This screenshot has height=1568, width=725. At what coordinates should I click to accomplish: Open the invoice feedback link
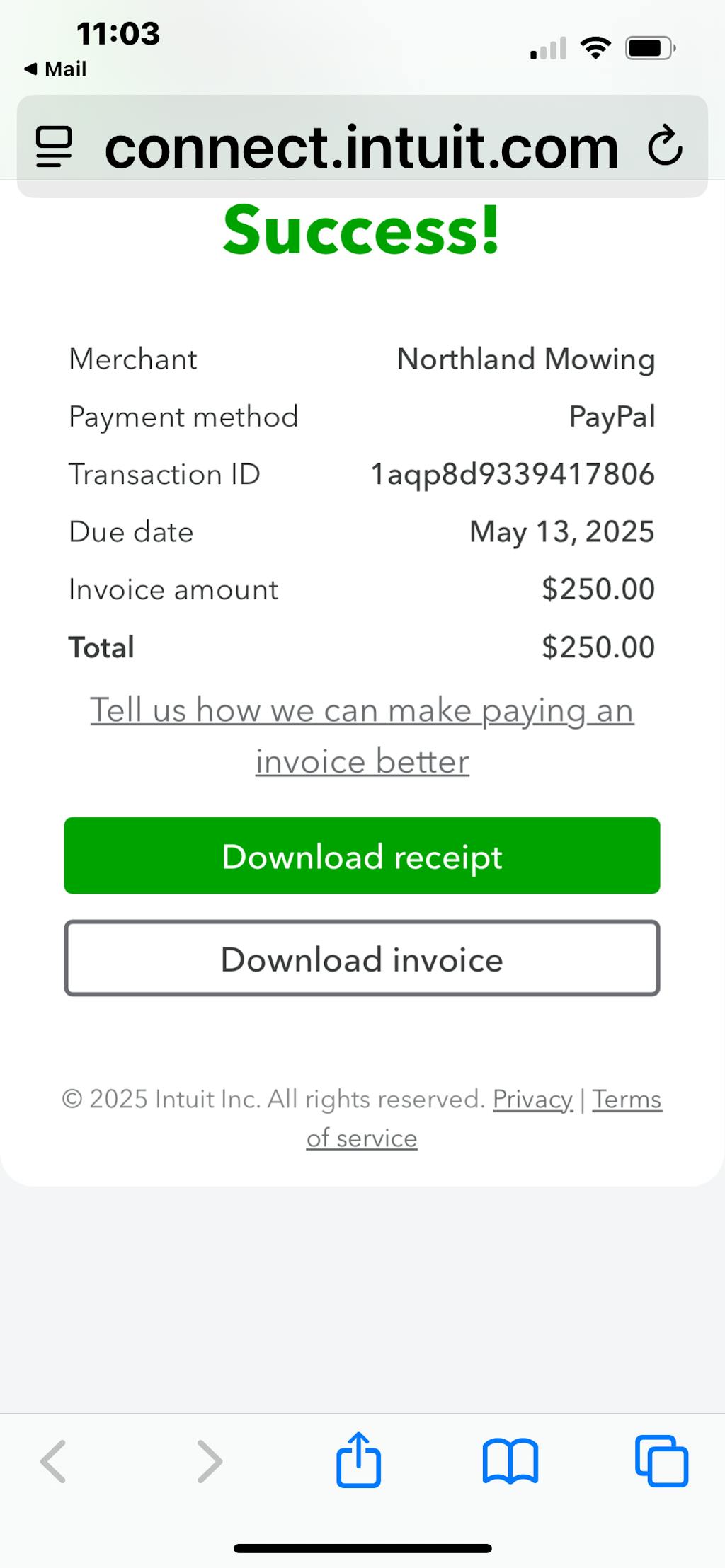coord(362,735)
